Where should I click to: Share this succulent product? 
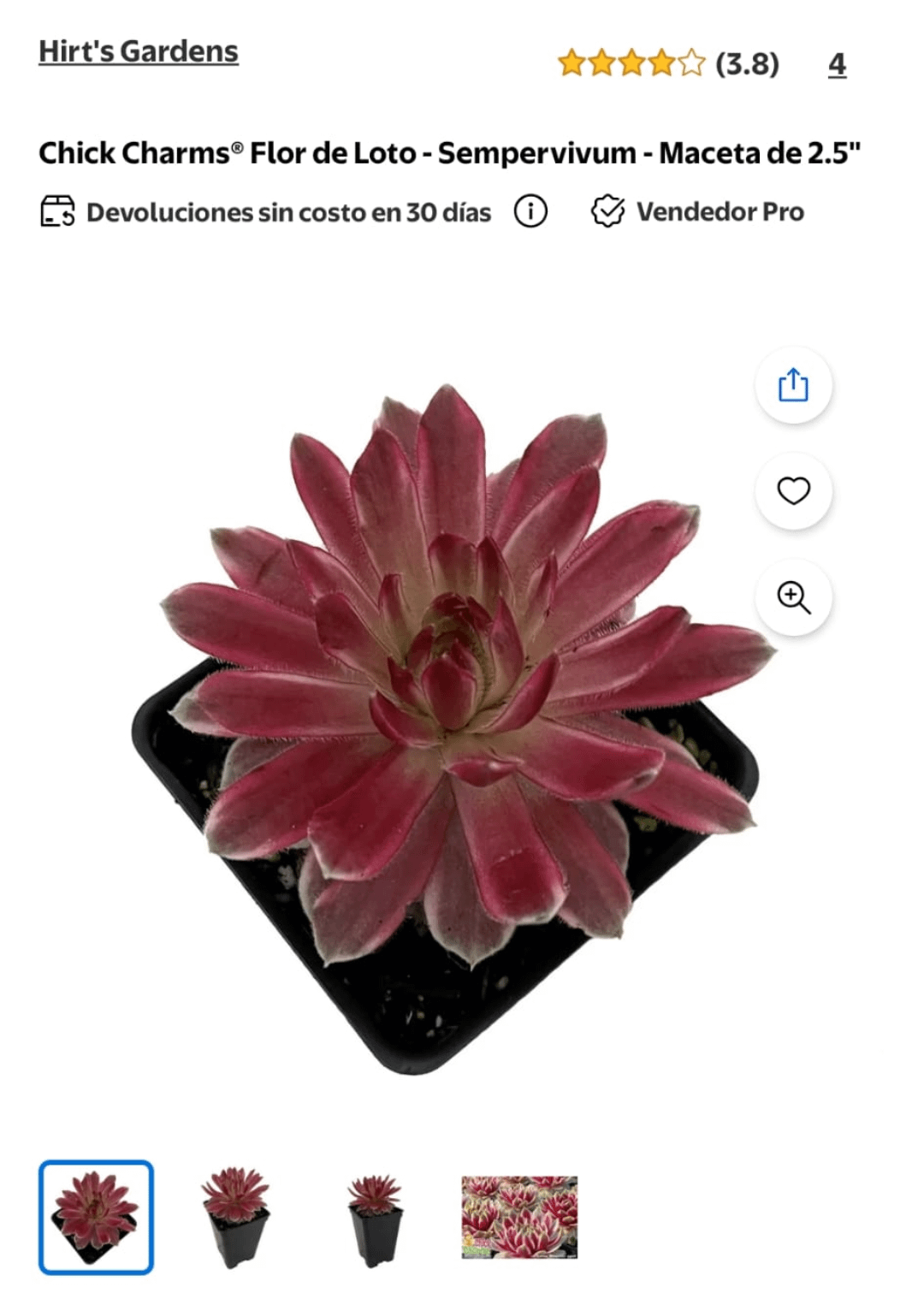click(x=793, y=385)
